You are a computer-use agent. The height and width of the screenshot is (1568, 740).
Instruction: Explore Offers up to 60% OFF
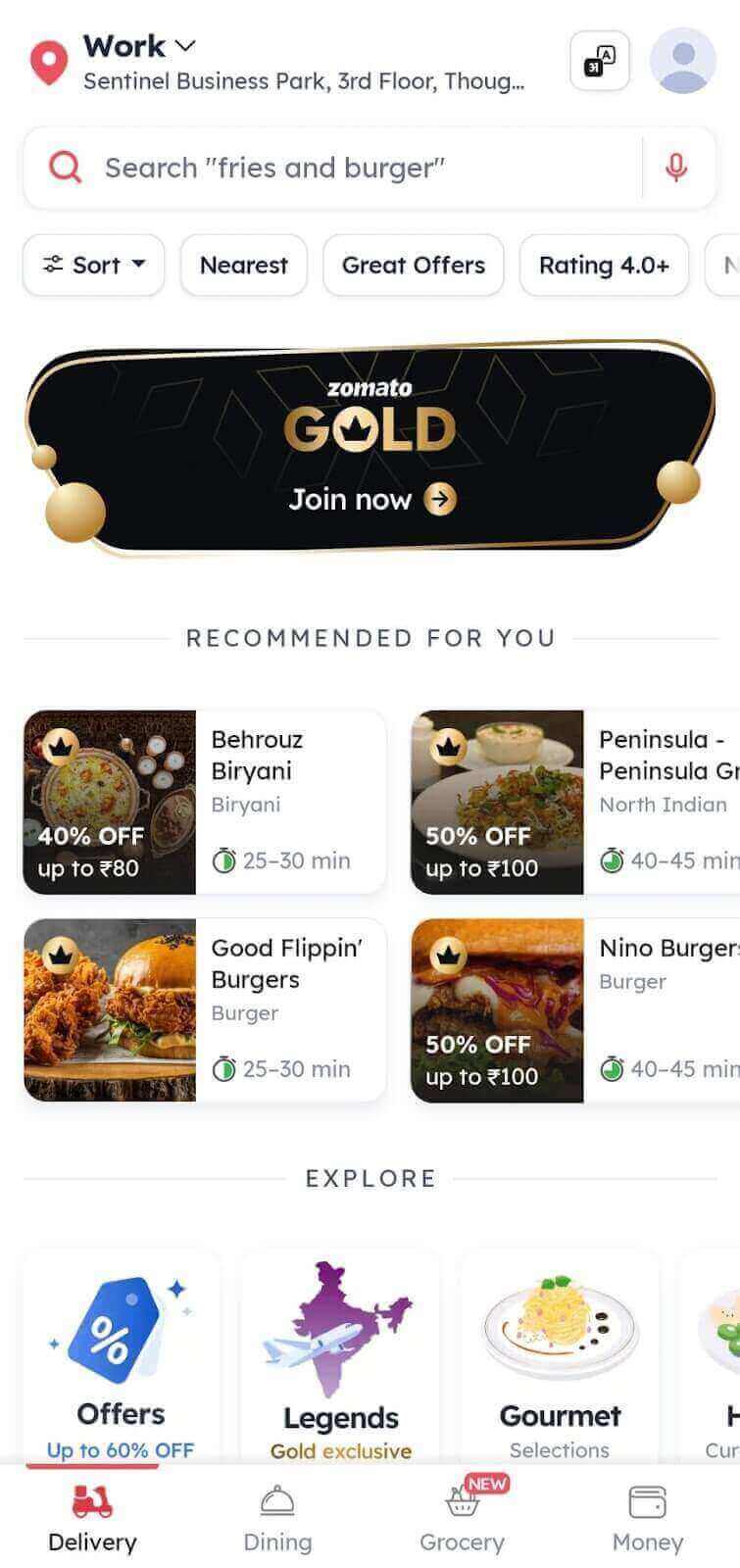(121, 1362)
